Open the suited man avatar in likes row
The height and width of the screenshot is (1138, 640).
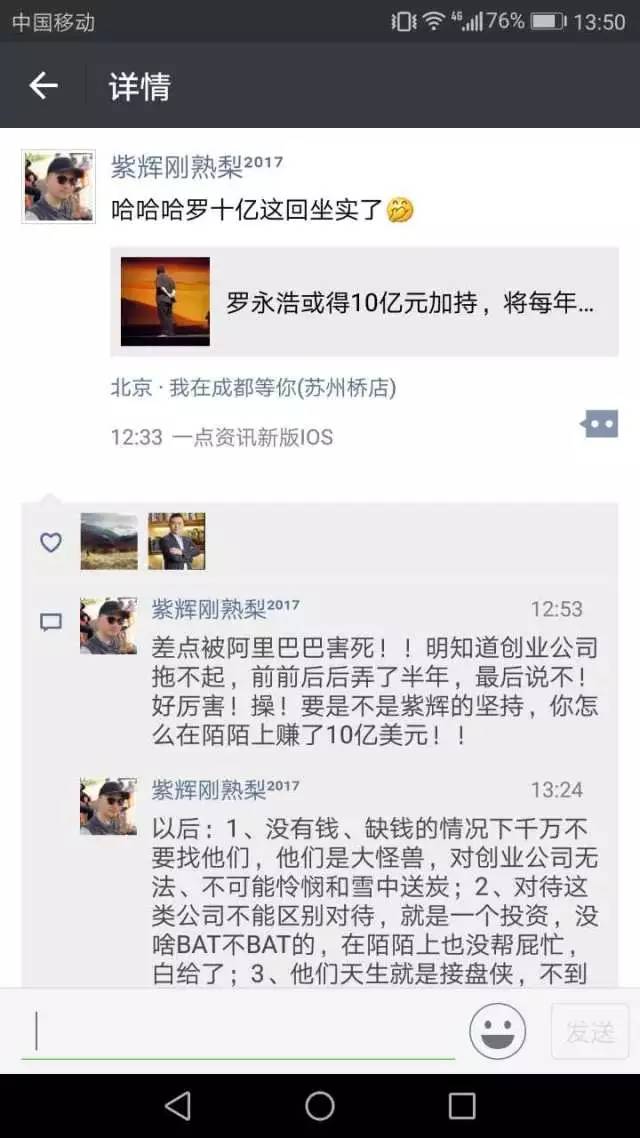click(177, 541)
